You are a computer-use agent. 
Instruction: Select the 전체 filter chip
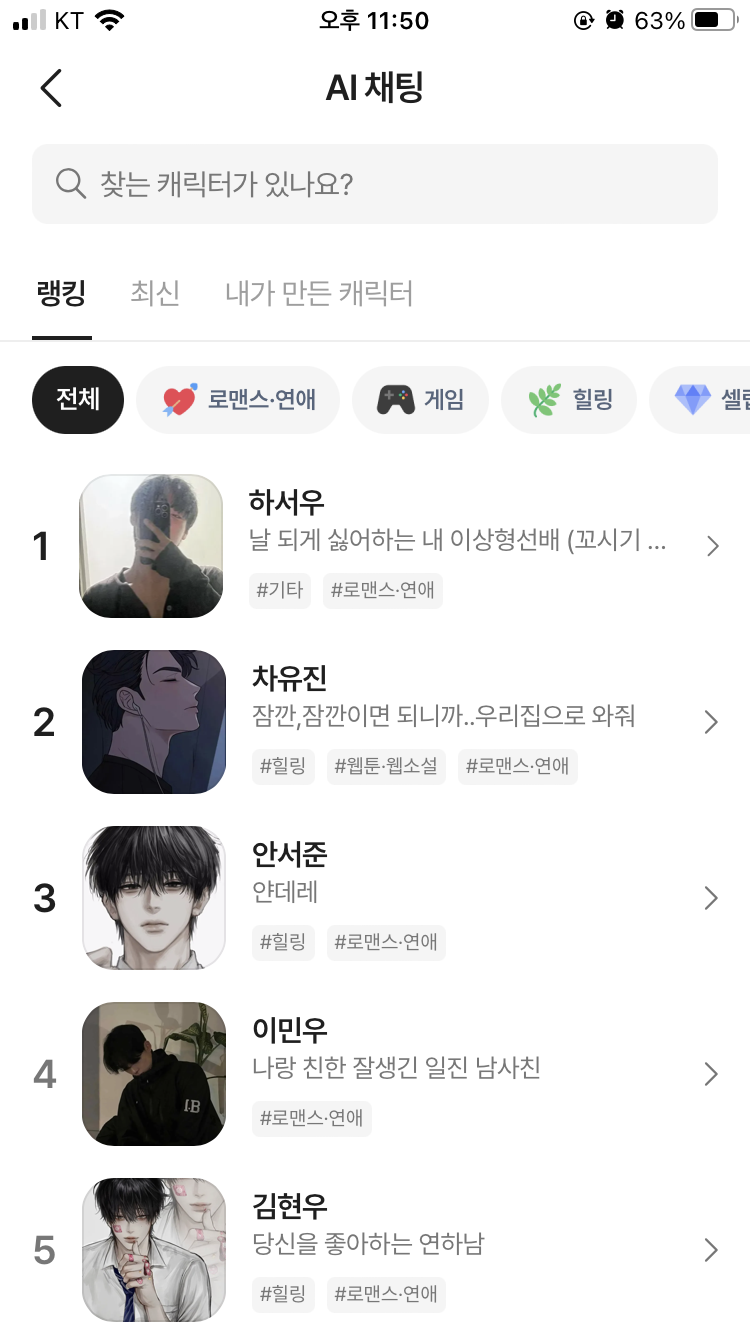(78, 400)
